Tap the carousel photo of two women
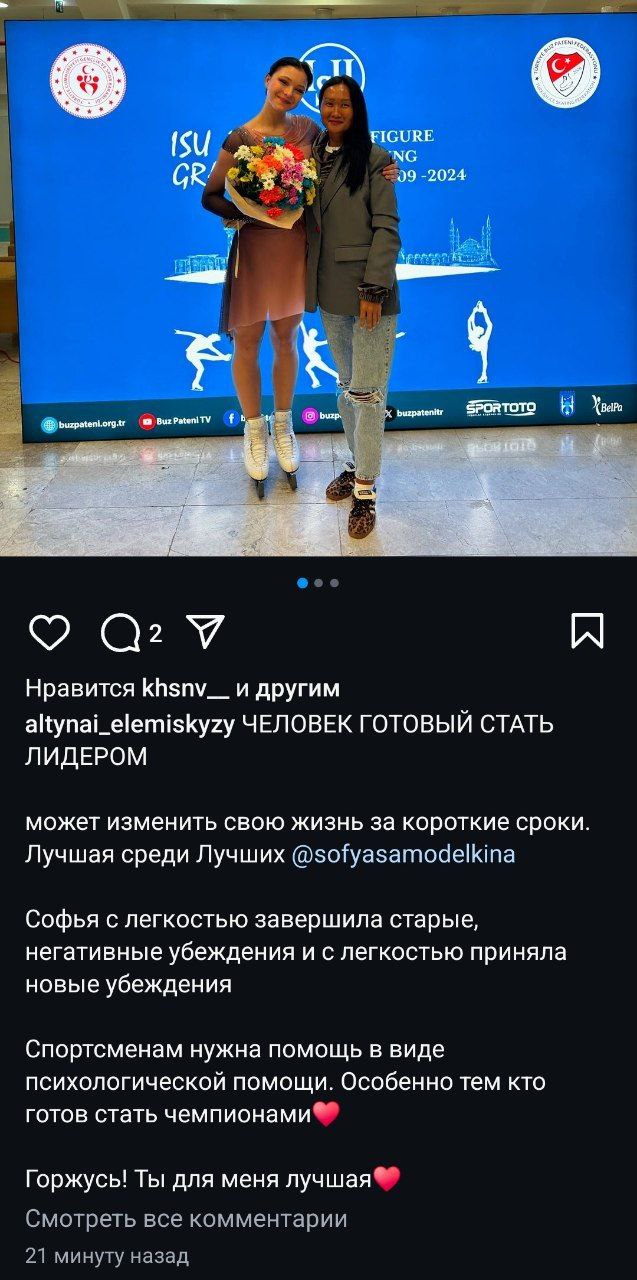 318,290
